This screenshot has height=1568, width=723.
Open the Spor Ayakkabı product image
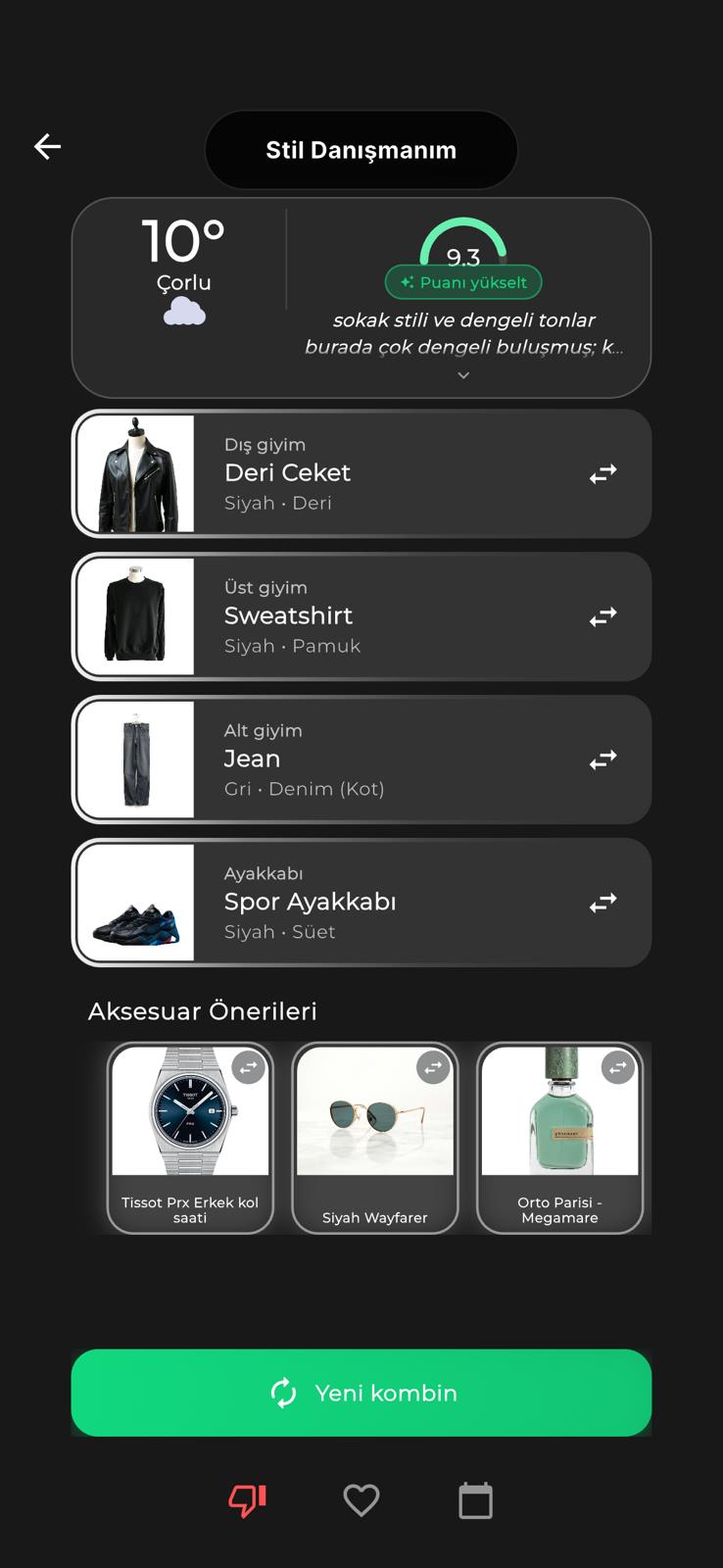[135, 903]
